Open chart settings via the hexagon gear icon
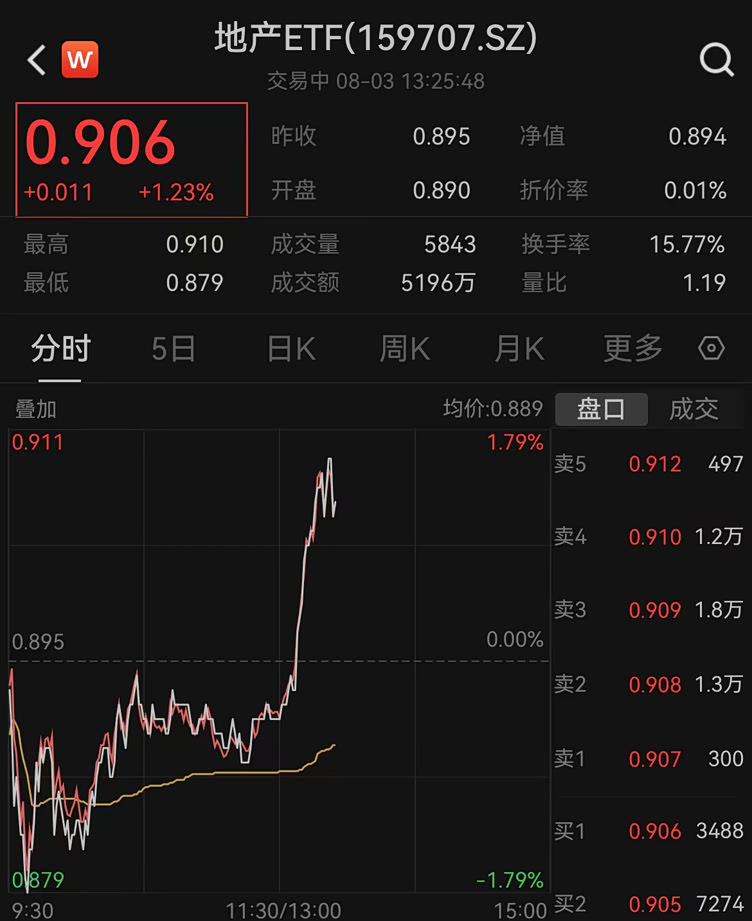Image resolution: width=752 pixels, height=921 pixels. pyautogui.click(x=711, y=348)
